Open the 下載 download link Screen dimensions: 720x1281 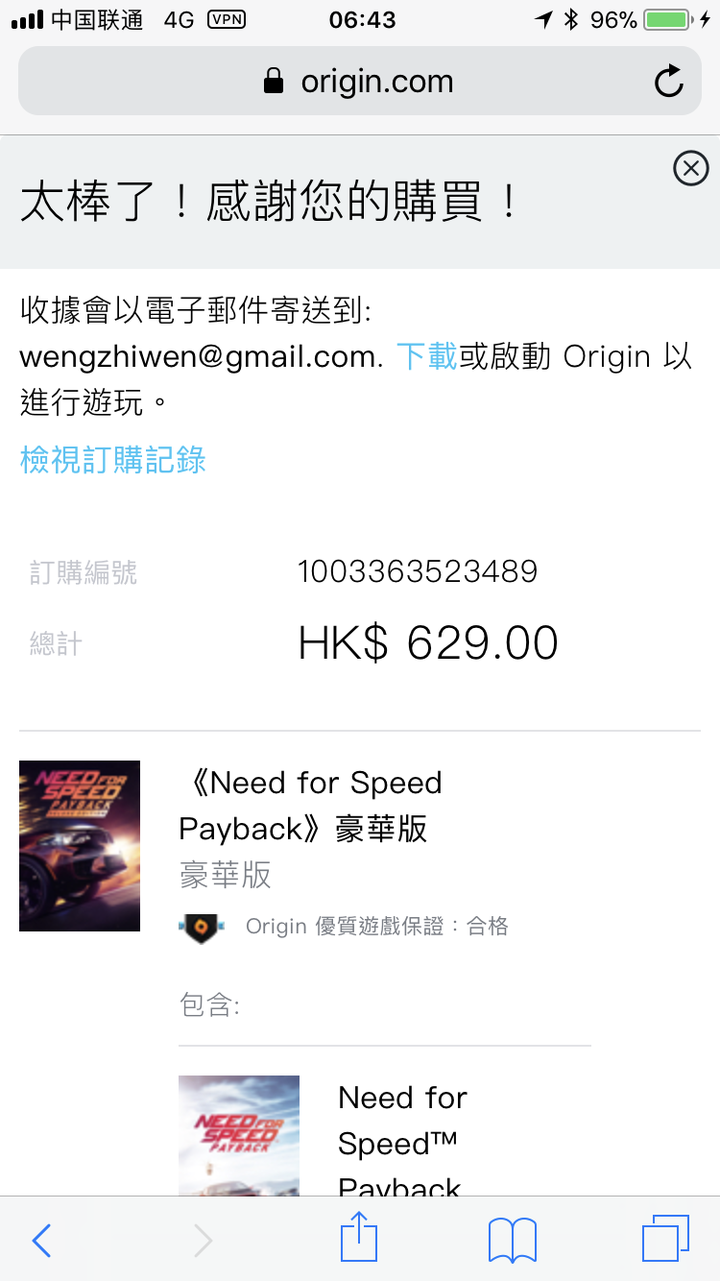[x=427, y=356]
